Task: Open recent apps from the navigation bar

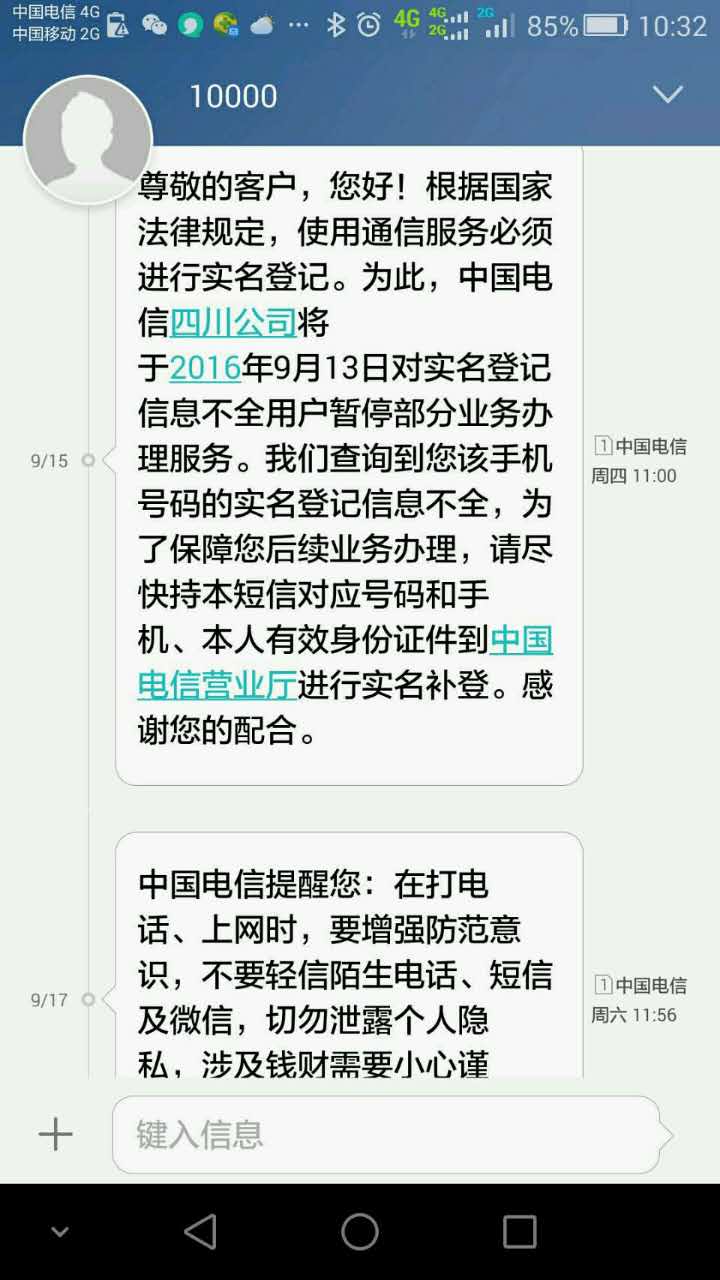Action: pos(519,1231)
